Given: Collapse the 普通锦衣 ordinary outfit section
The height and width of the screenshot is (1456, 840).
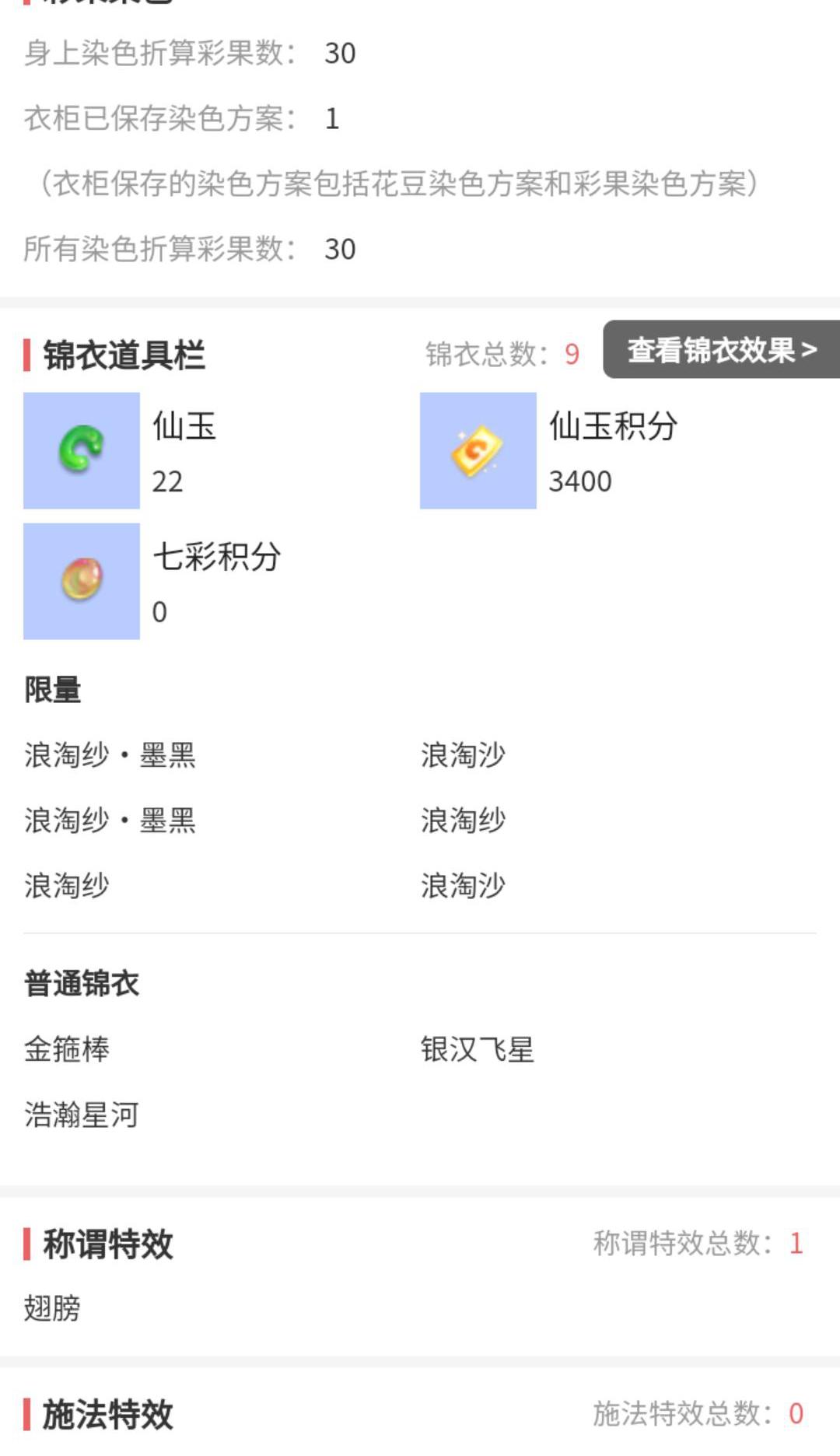Looking at the screenshot, I should pyautogui.click(x=80, y=983).
